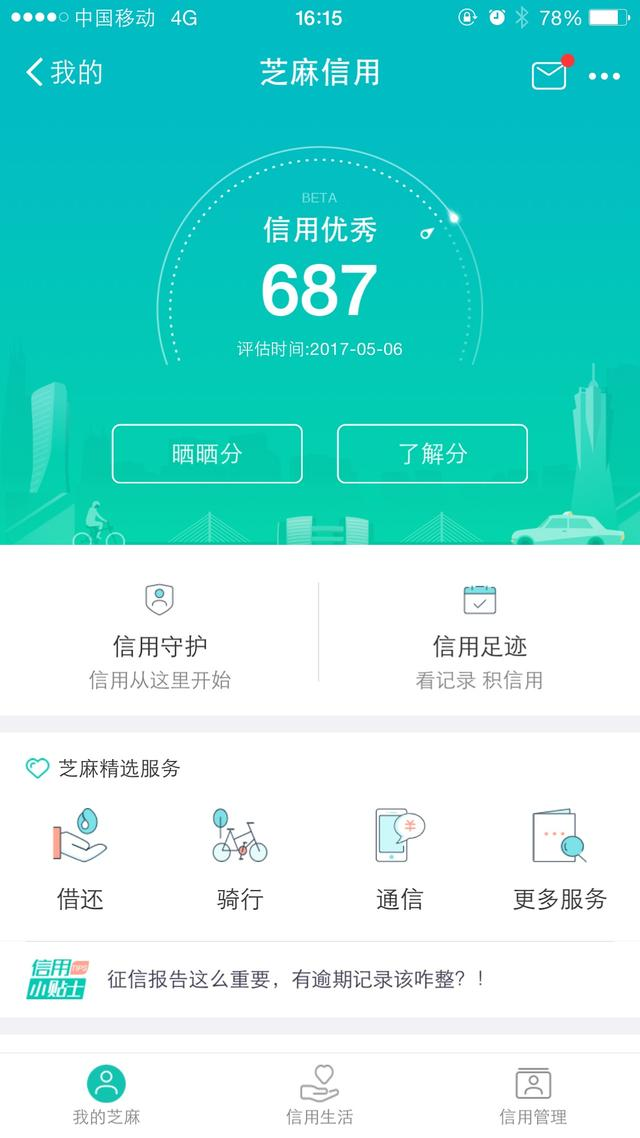Open 信用足迹 records

coord(479,636)
